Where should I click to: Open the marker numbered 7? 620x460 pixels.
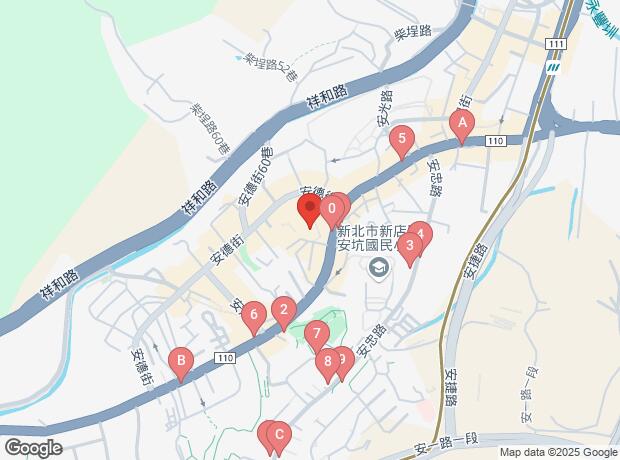tap(316, 334)
